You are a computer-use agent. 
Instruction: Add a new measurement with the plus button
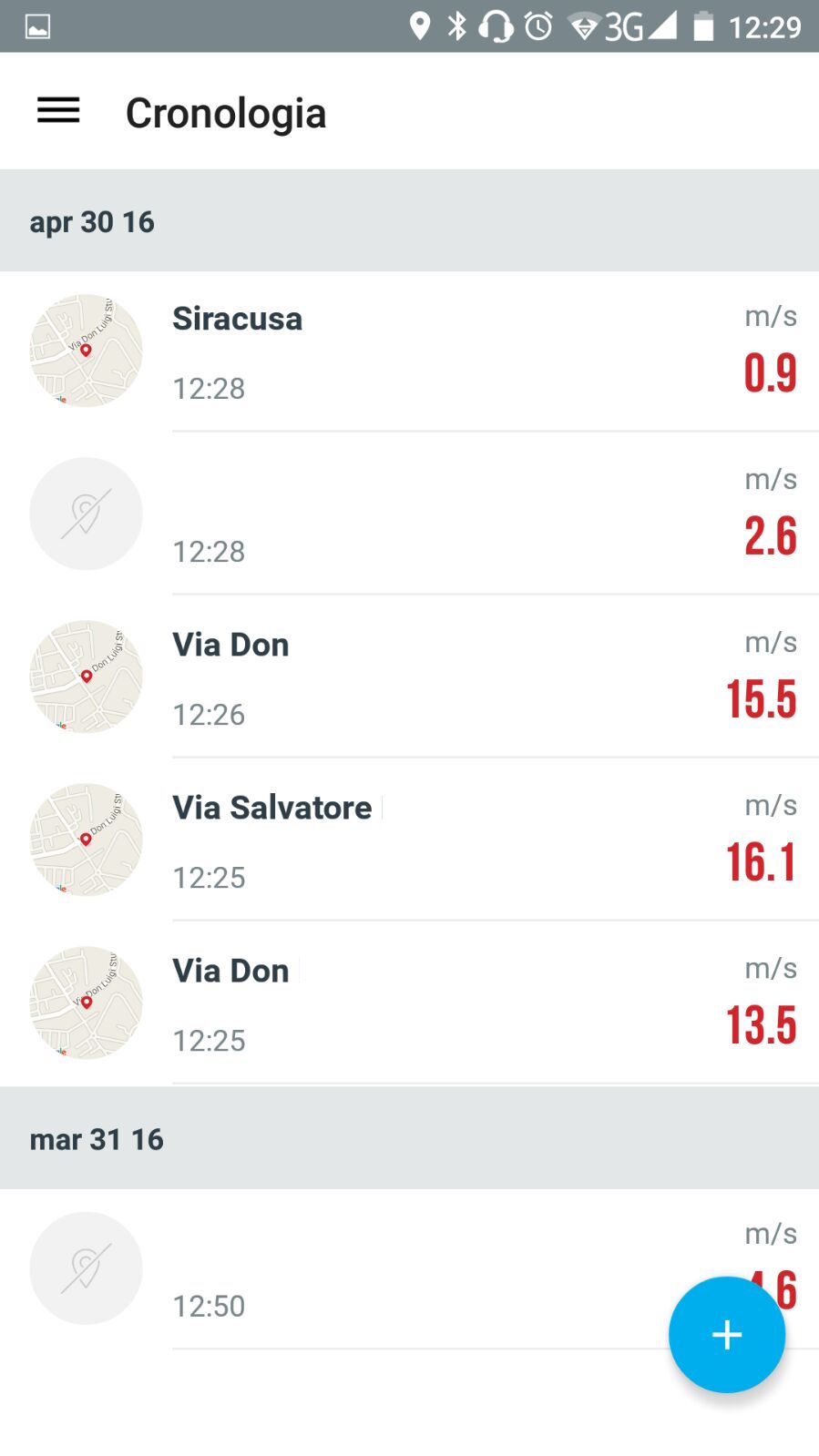pyautogui.click(x=726, y=1334)
